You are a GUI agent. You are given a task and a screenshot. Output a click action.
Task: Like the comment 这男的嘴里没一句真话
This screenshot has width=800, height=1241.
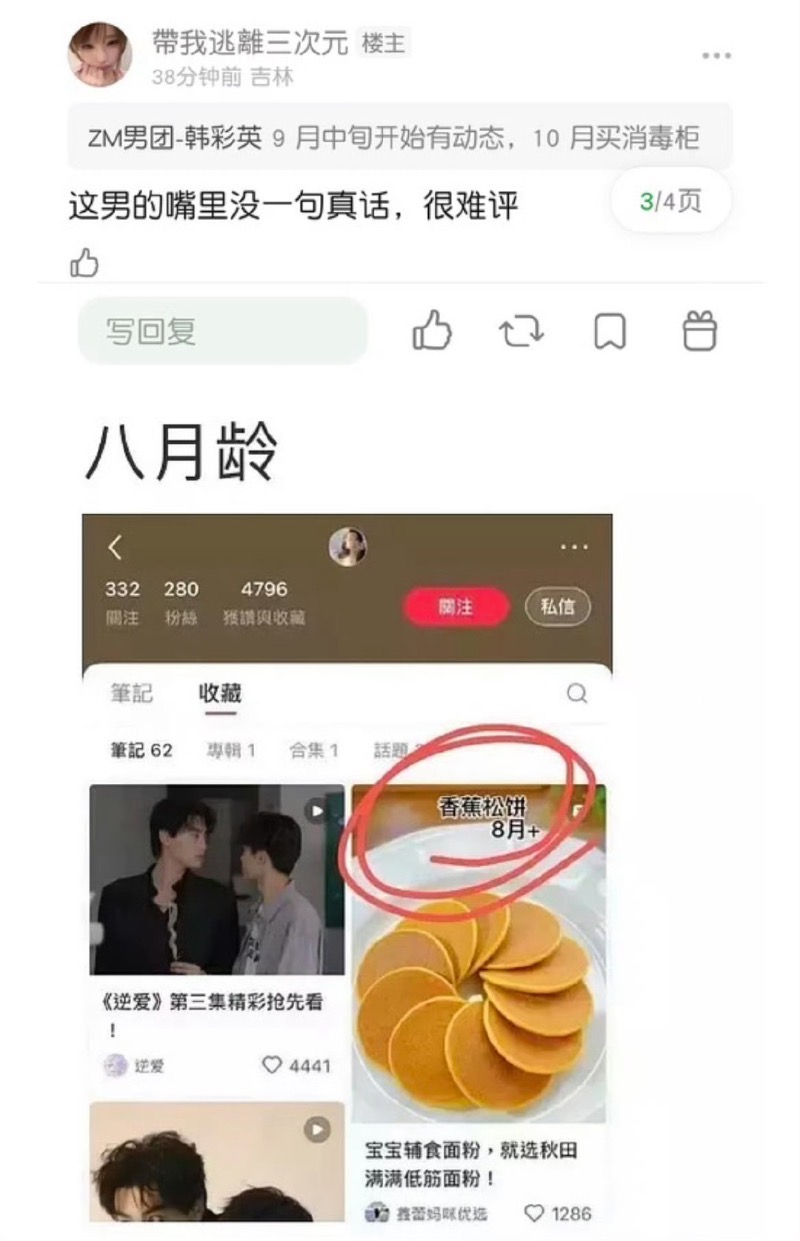85,263
